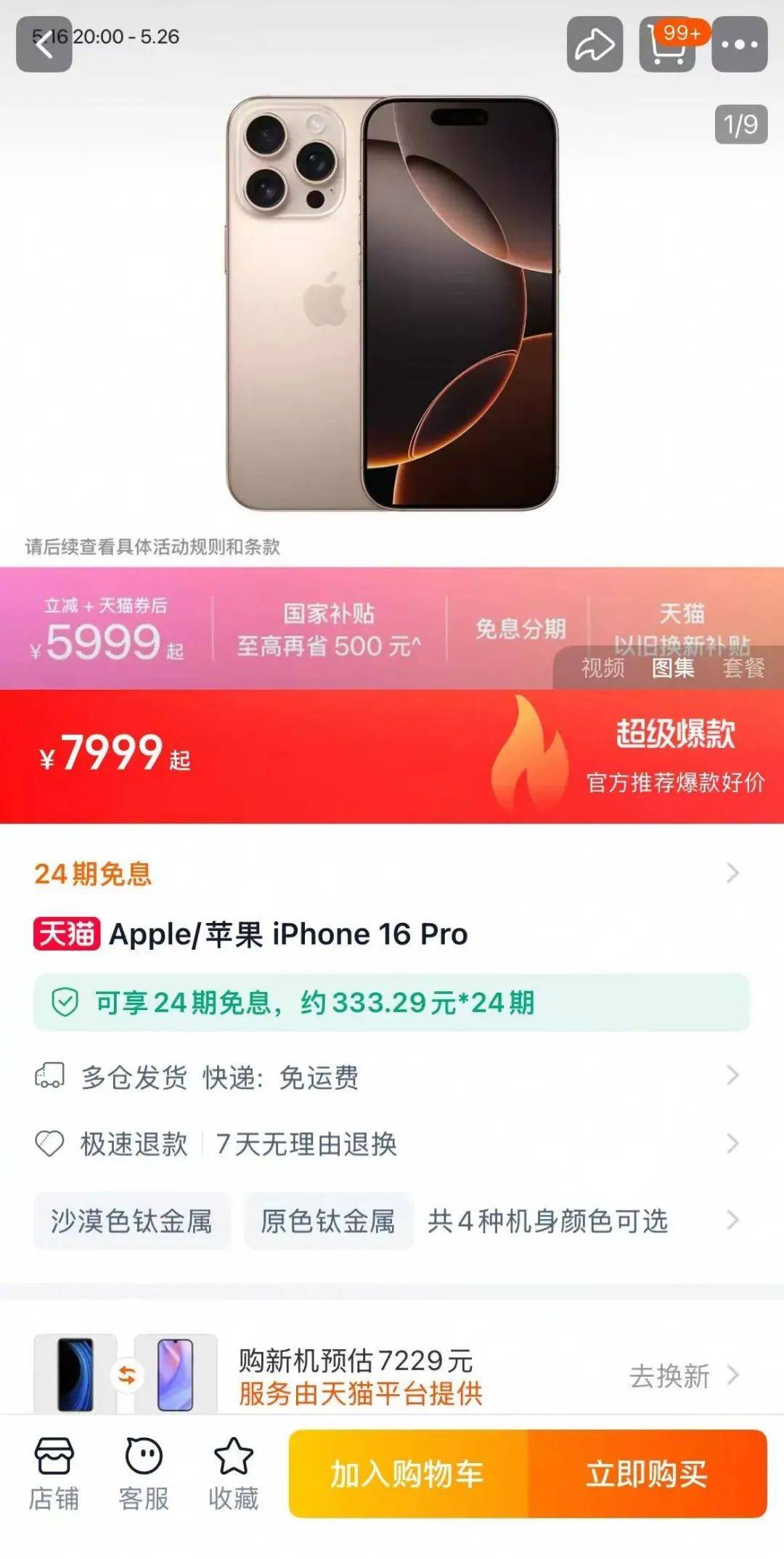
Task: Choose the 沙漠色钛金属 color chip
Action: pyautogui.click(x=131, y=1221)
